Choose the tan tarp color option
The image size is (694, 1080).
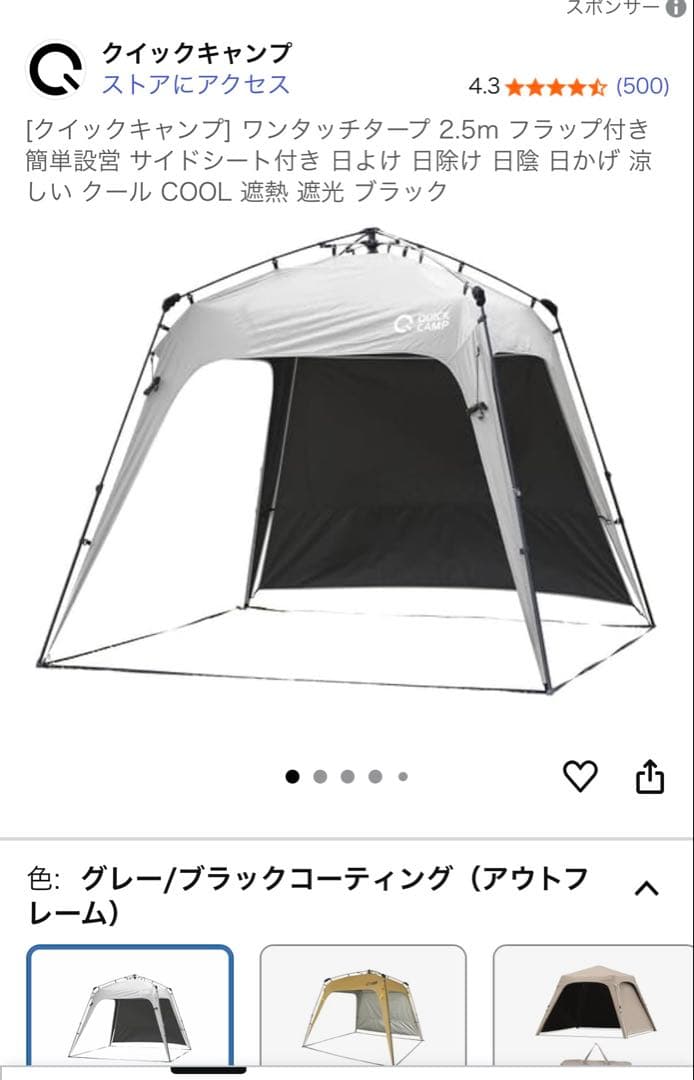(x=363, y=1010)
